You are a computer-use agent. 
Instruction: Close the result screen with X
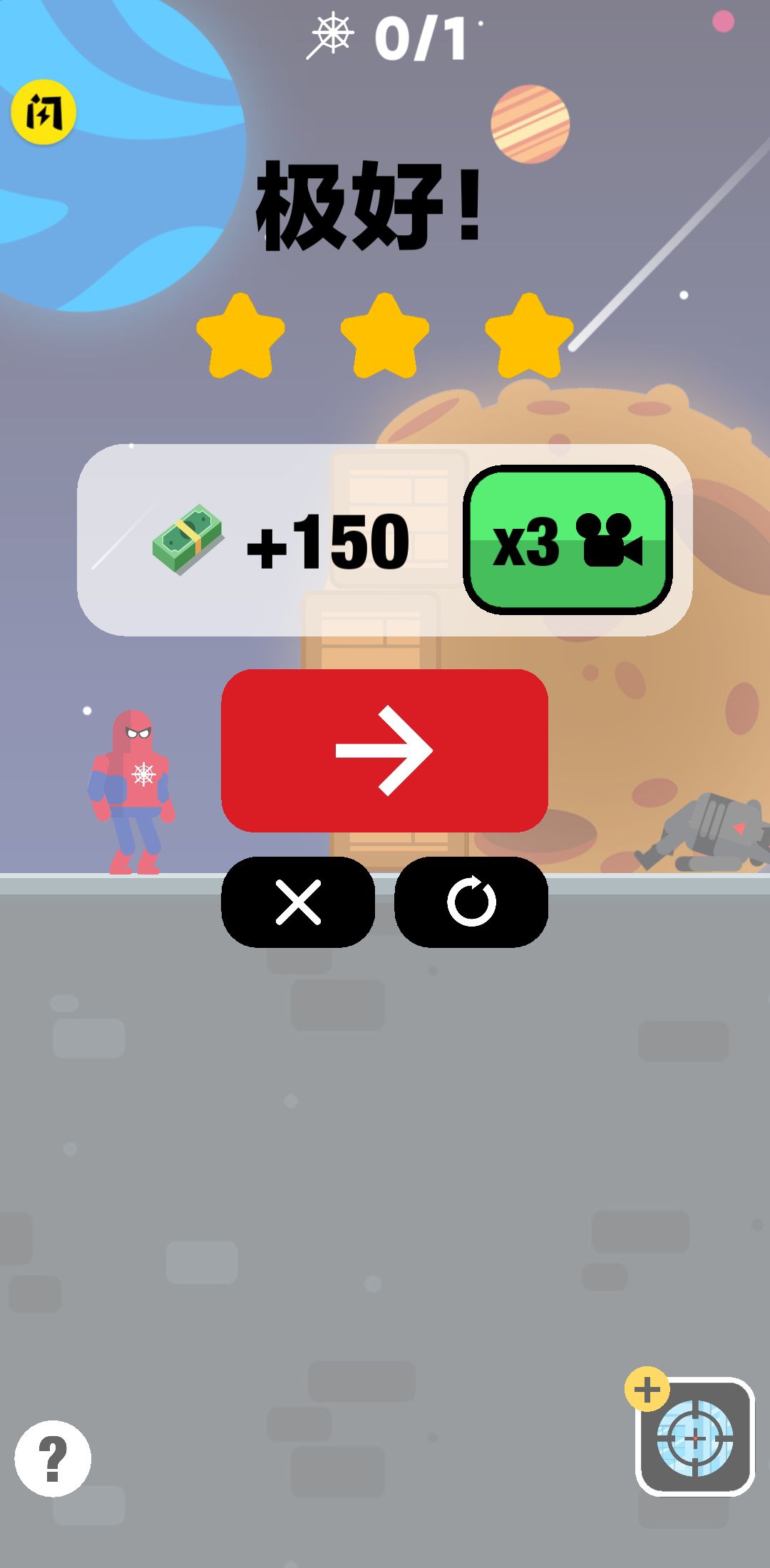[298, 902]
